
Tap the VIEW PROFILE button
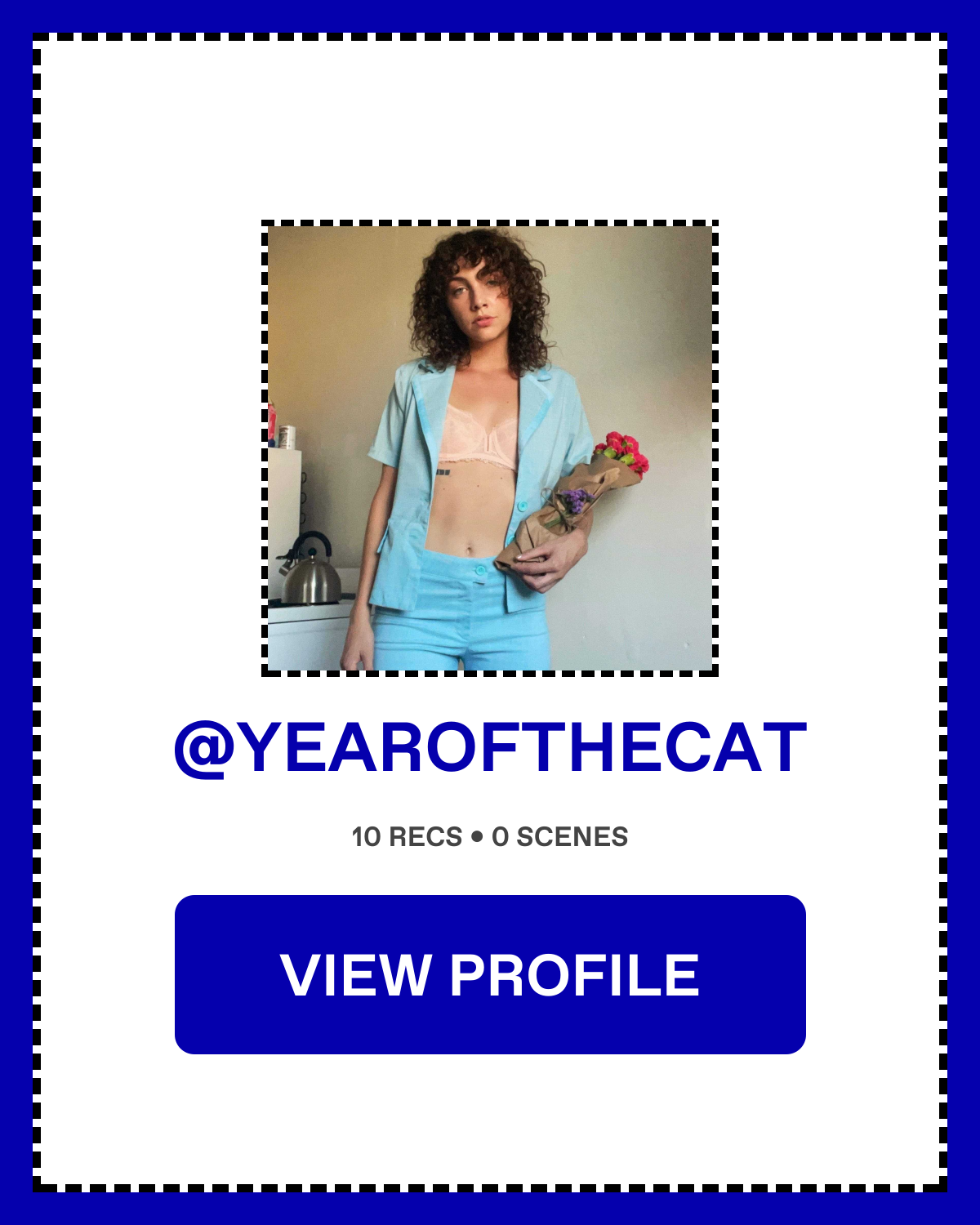490,974
